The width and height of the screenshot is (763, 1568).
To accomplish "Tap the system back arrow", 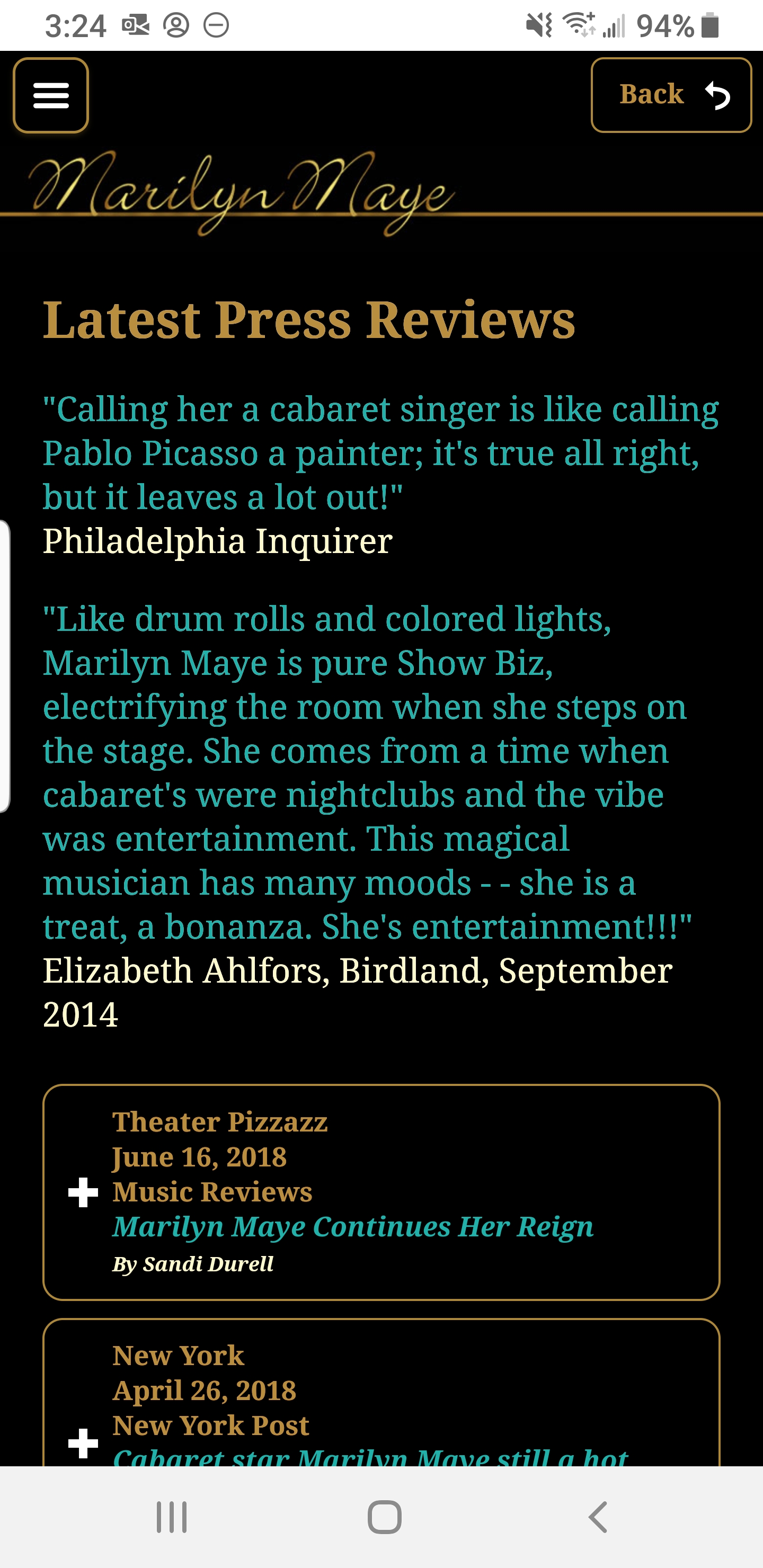I will click(597, 1517).
